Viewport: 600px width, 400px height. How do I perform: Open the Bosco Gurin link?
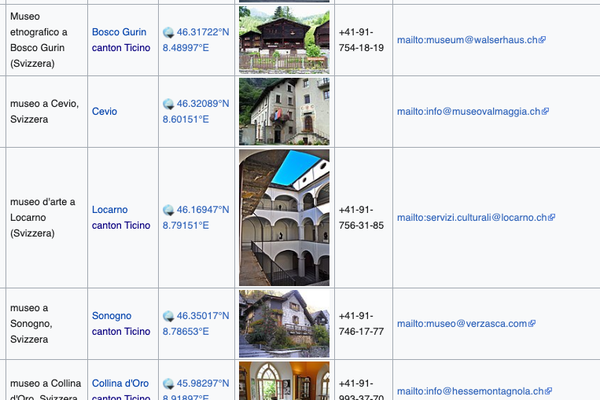pos(118,32)
